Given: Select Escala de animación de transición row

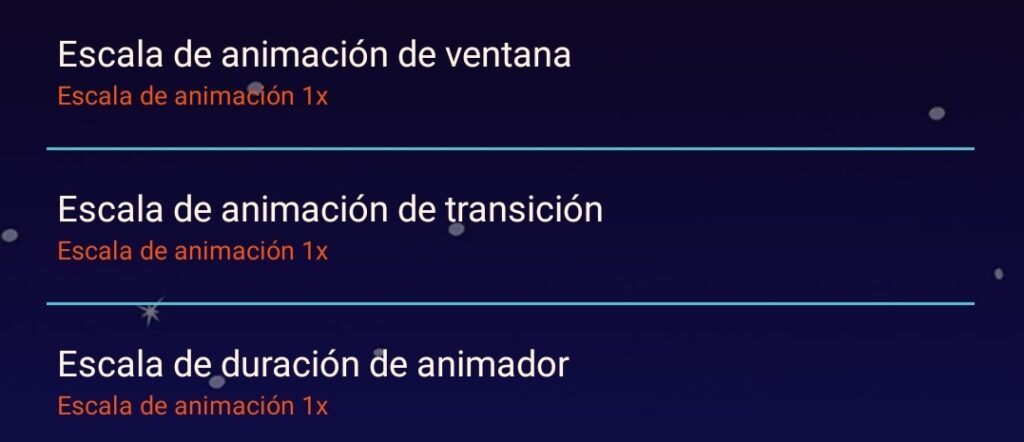Looking at the screenshot, I should [x=330, y=225].
